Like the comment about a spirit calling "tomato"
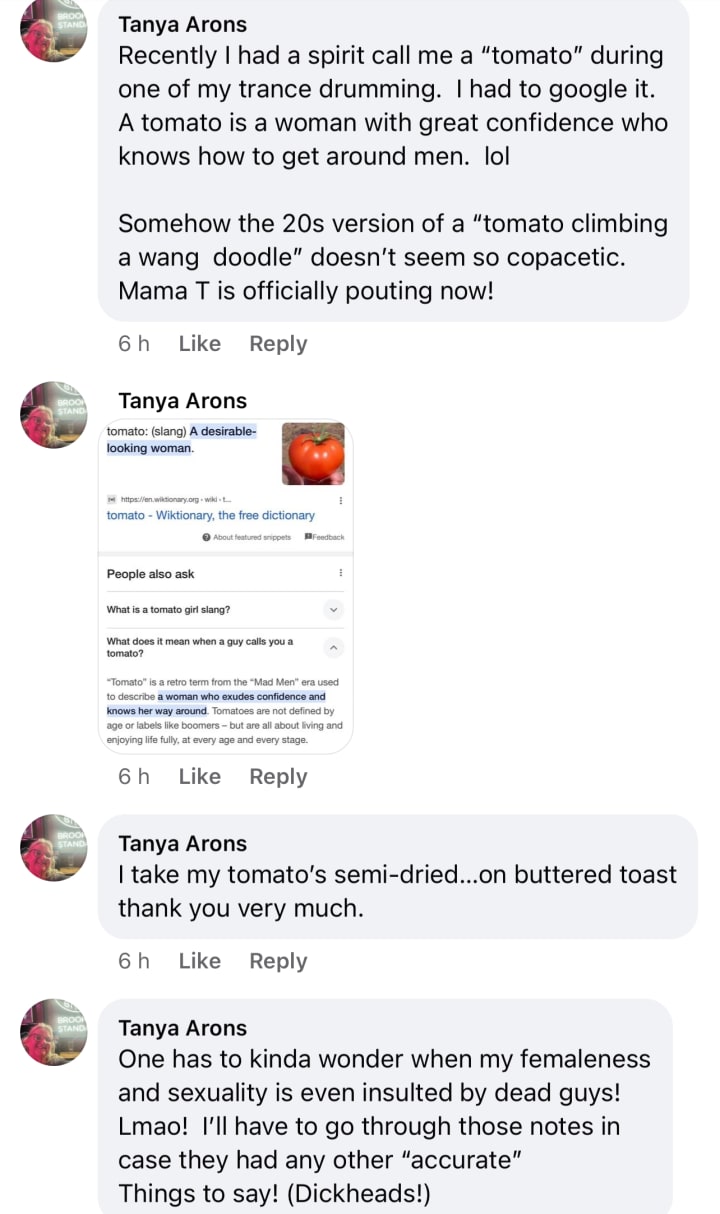 coord(199,343)
